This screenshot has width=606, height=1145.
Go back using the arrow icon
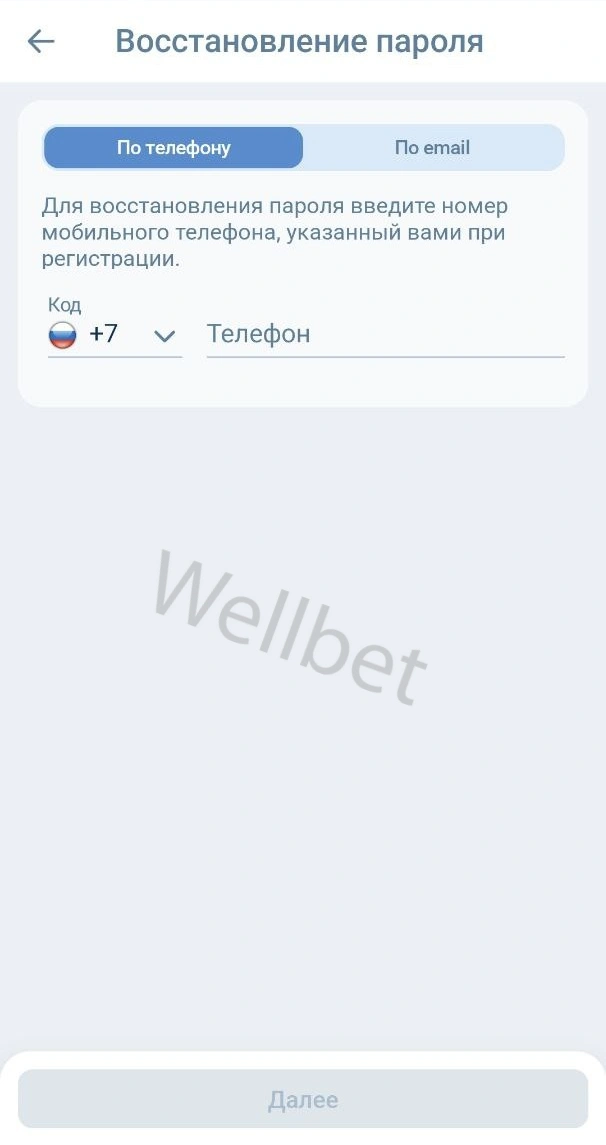(x=41, y=41)
